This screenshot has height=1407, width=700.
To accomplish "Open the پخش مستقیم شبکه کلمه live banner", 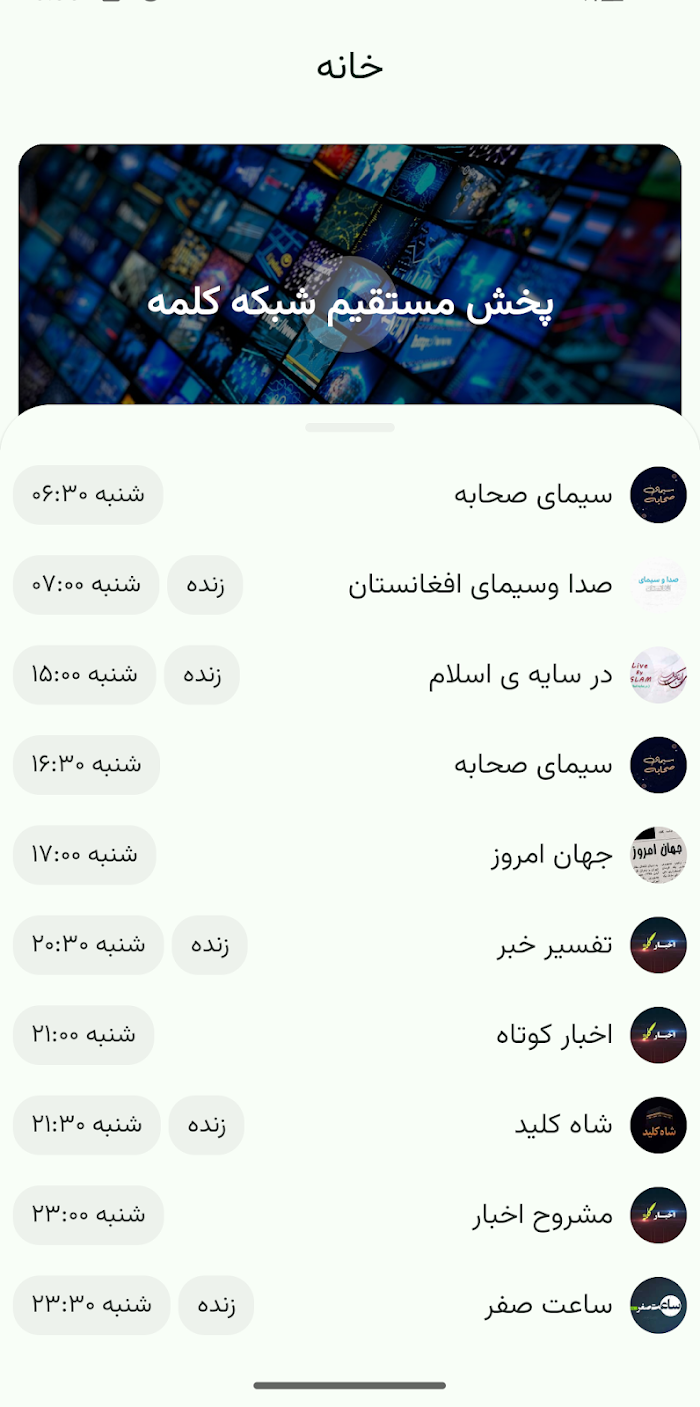I will pyautogui.click(x=350, y=290).
